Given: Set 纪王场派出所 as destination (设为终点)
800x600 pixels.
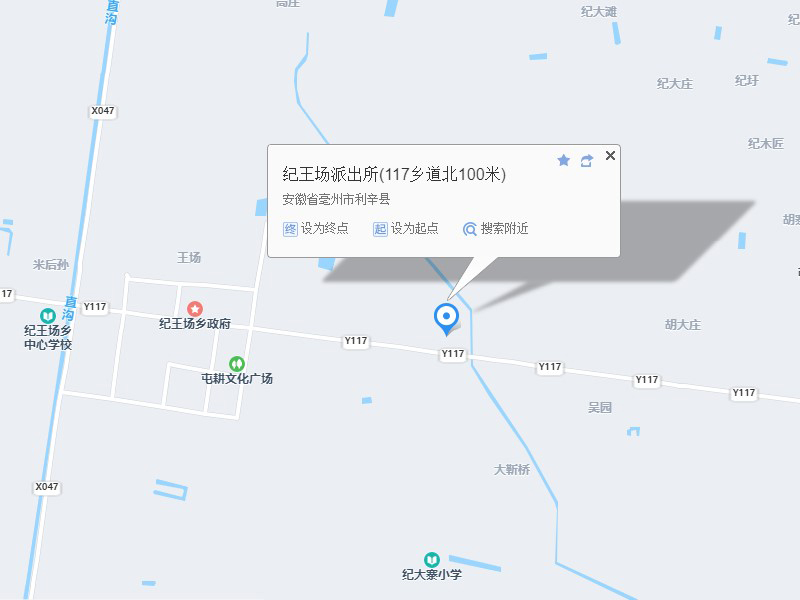Looking at the screenshot, I should tap(316, 229).
